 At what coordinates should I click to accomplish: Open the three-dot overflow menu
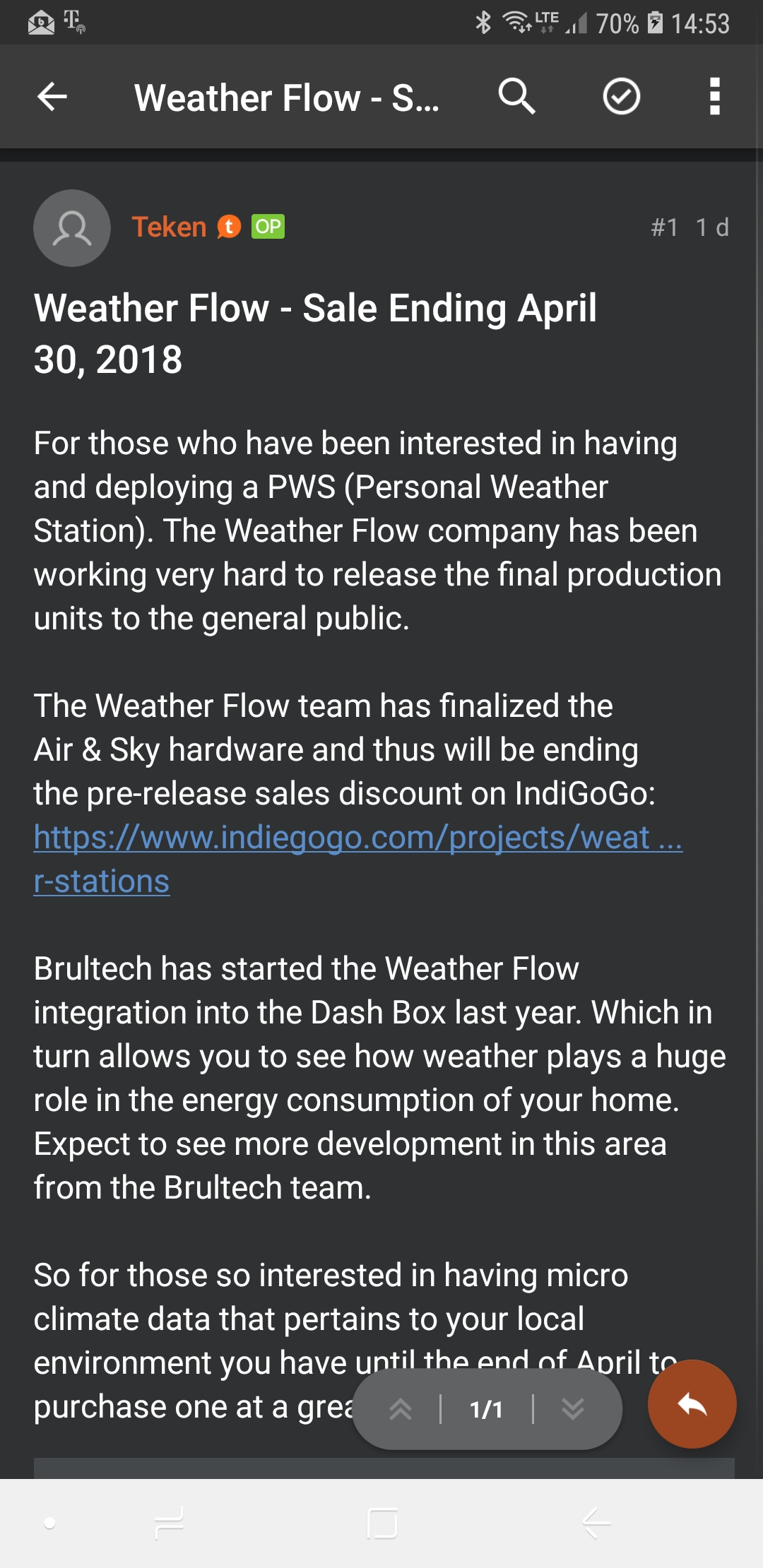(714, 97)
